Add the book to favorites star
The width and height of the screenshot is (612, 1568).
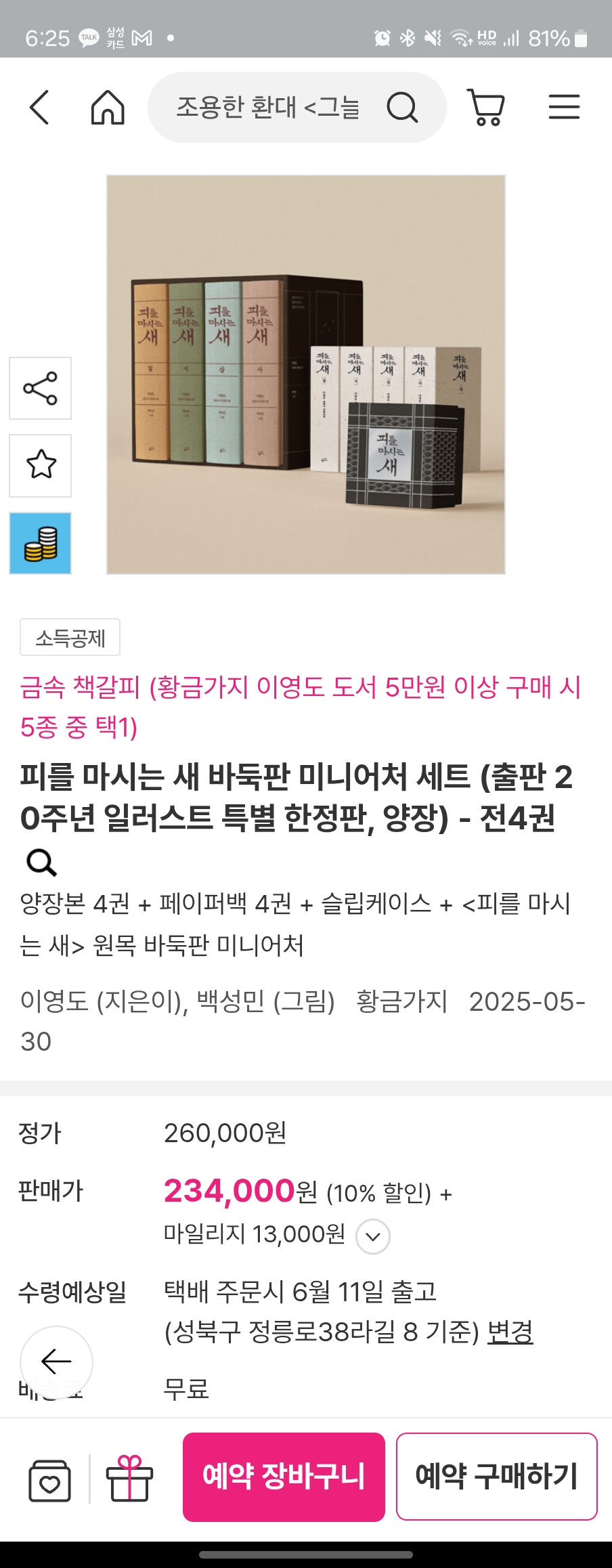[41, 465]
